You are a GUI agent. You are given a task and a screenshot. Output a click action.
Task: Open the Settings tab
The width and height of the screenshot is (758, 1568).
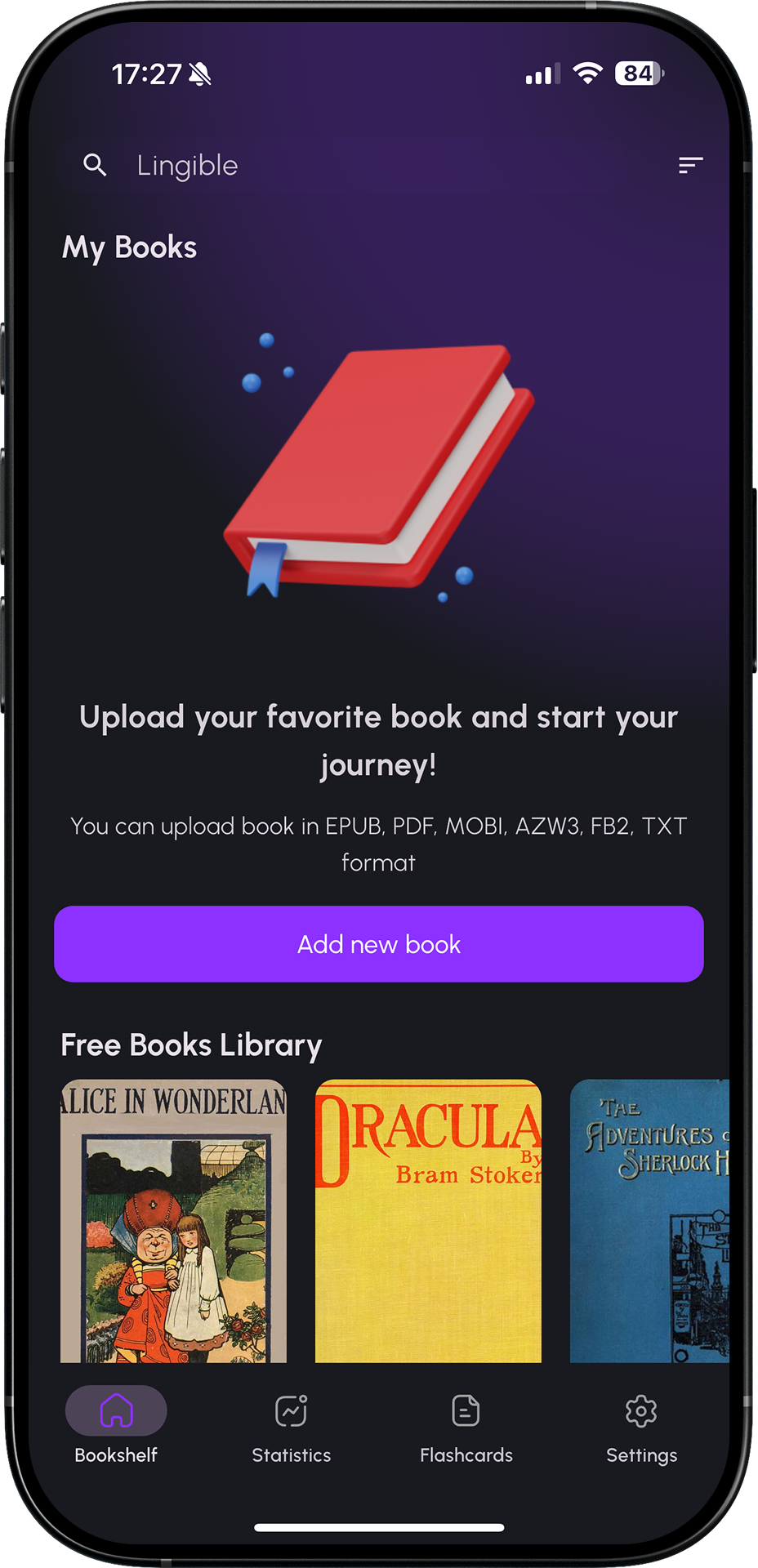coord(641,1454)
